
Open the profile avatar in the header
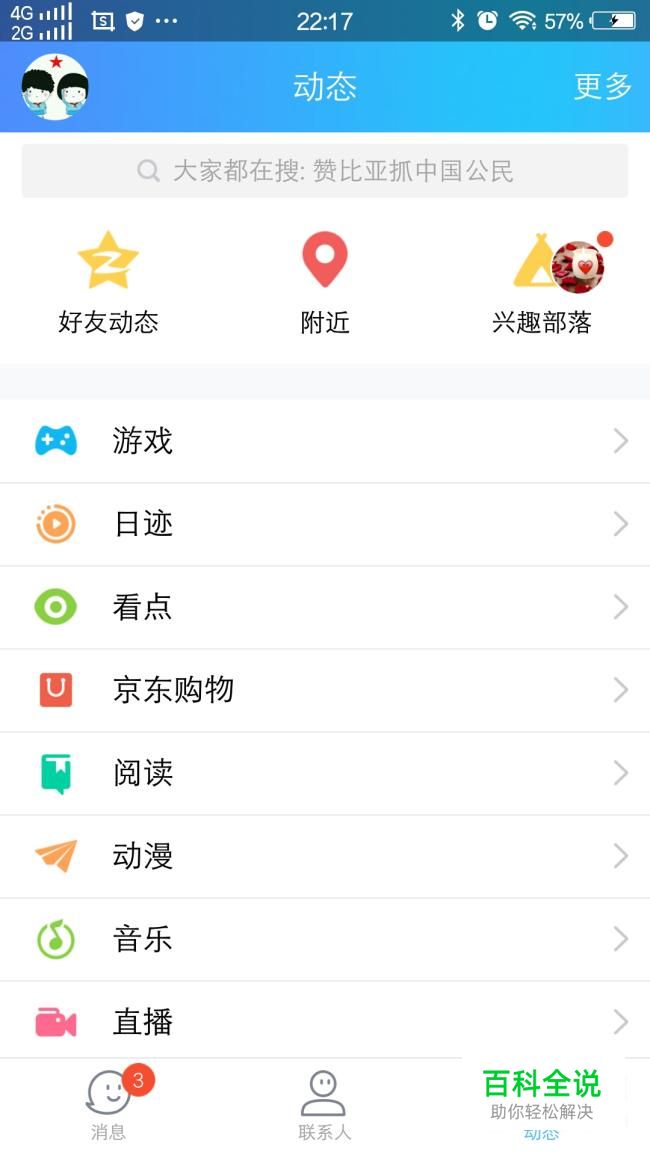coord(55,87)
